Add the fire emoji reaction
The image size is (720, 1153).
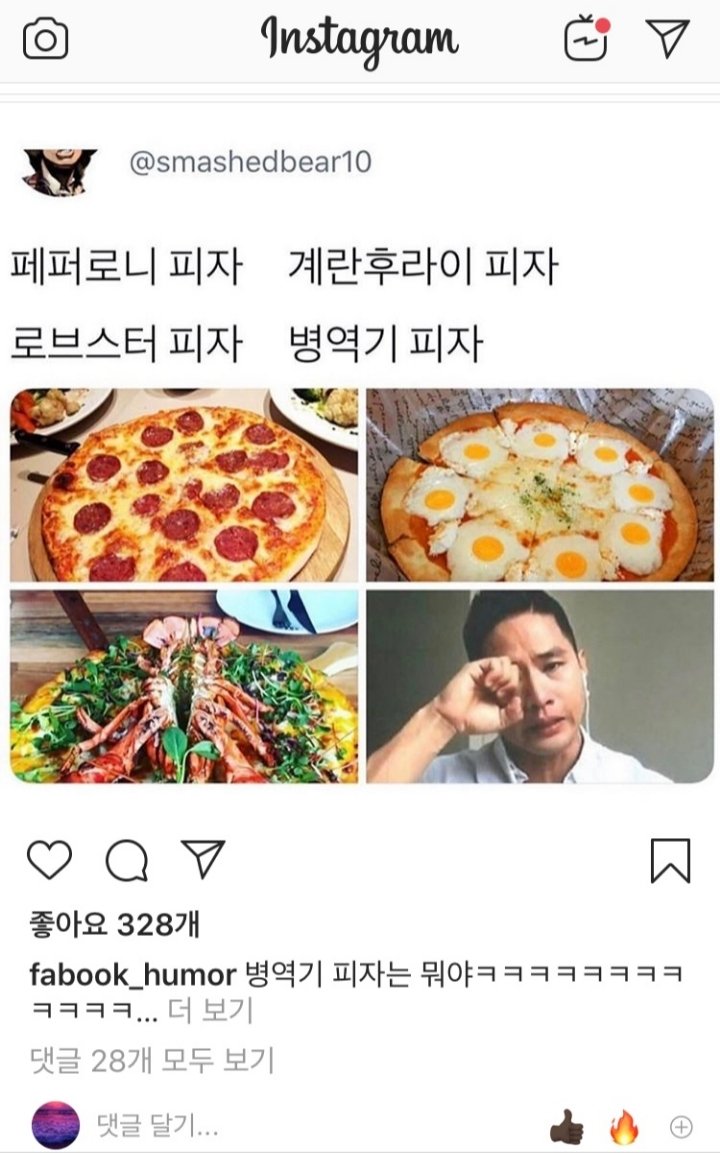click(x=623, y=1127)
